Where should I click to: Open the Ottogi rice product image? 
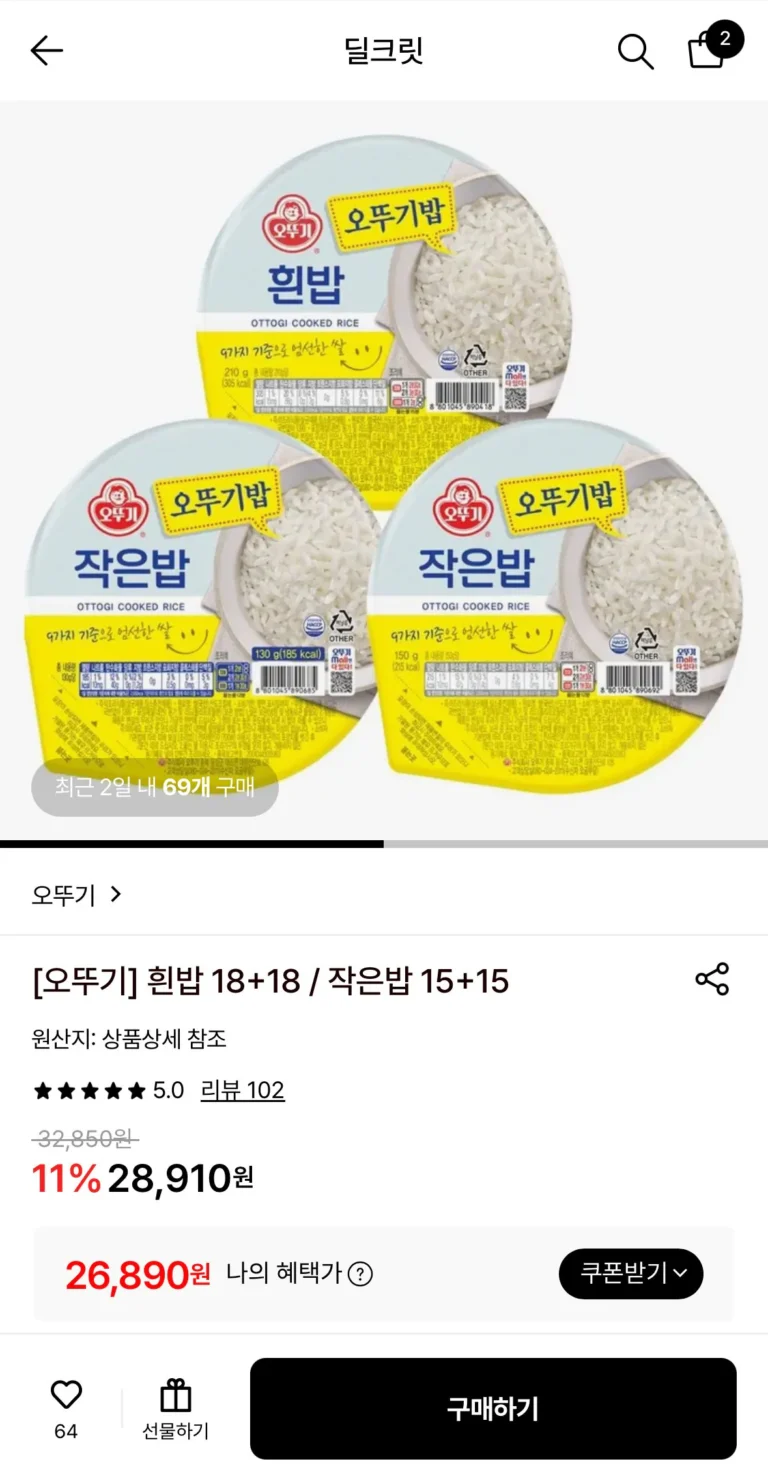click(x=384, y=470)
